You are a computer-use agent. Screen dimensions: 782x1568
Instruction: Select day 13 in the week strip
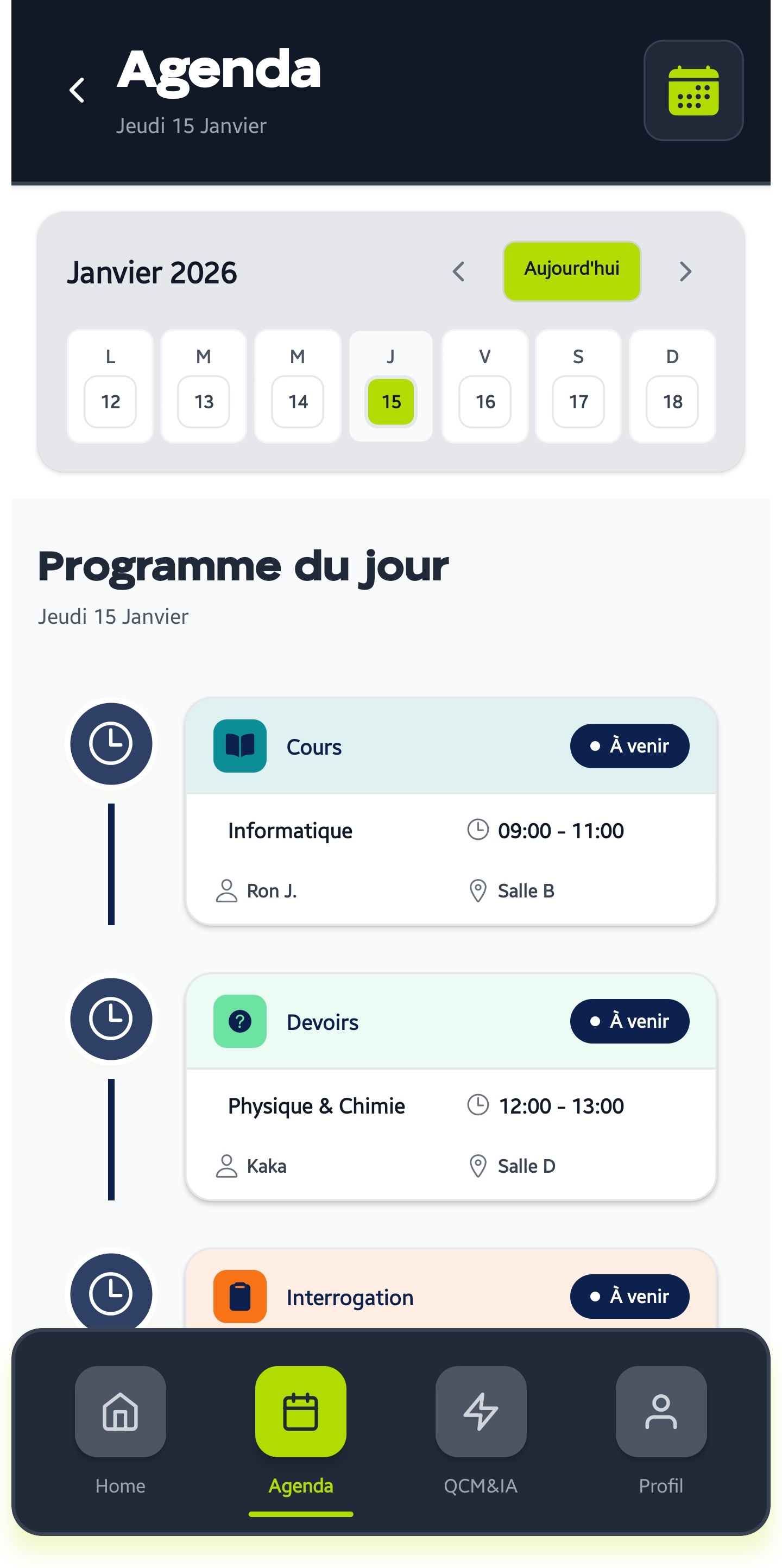pos(204,386)
